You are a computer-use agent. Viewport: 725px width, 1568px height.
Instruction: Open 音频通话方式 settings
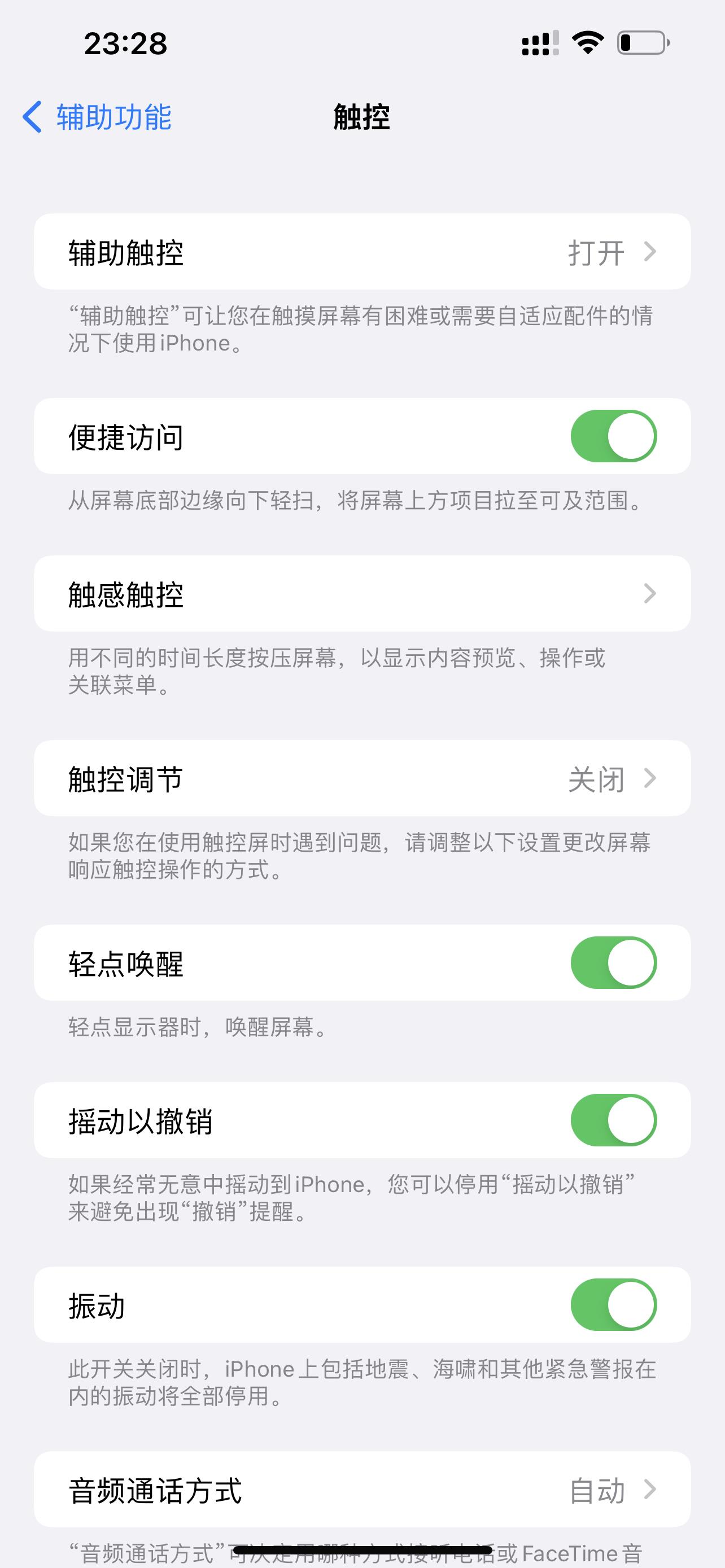(x=361, y=1490)
